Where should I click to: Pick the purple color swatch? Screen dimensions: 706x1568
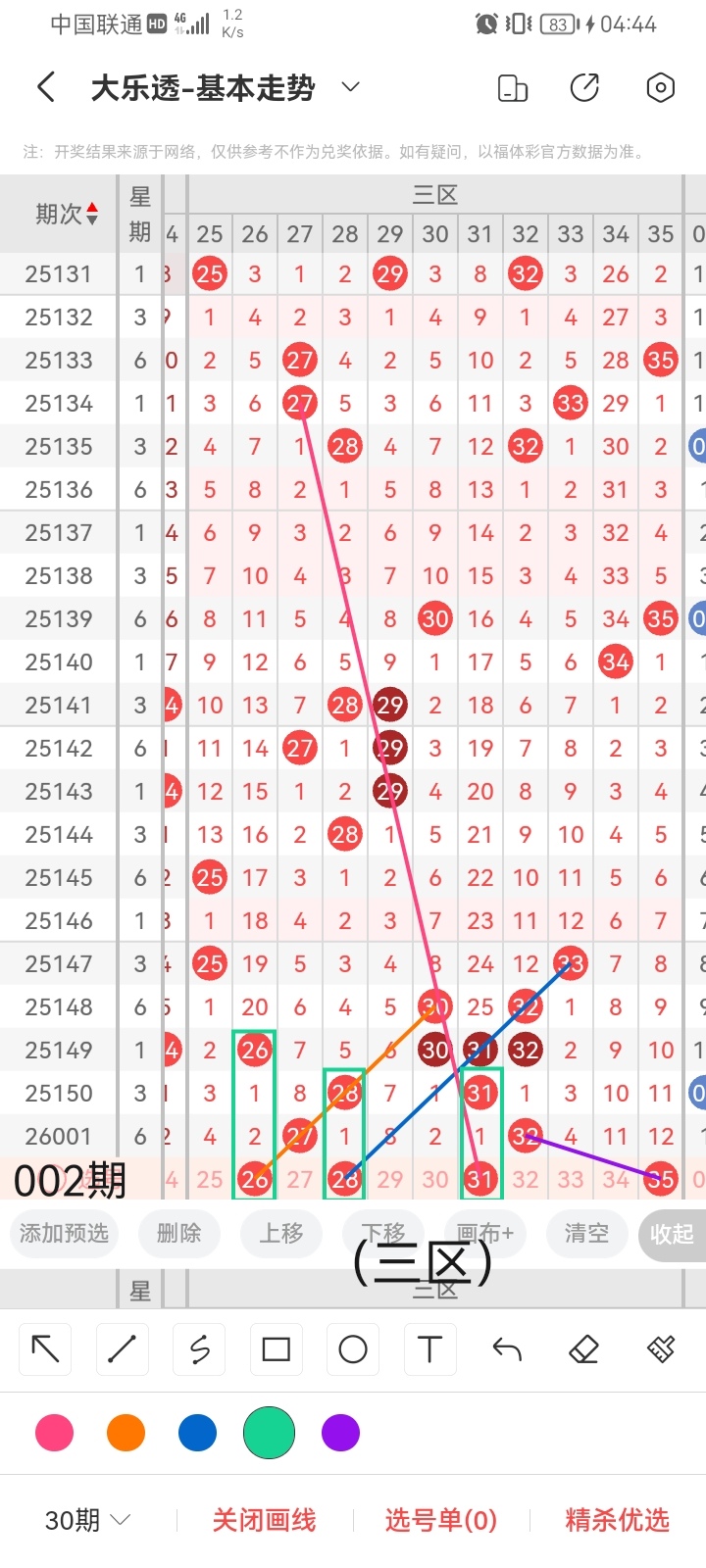point(340,1433)
